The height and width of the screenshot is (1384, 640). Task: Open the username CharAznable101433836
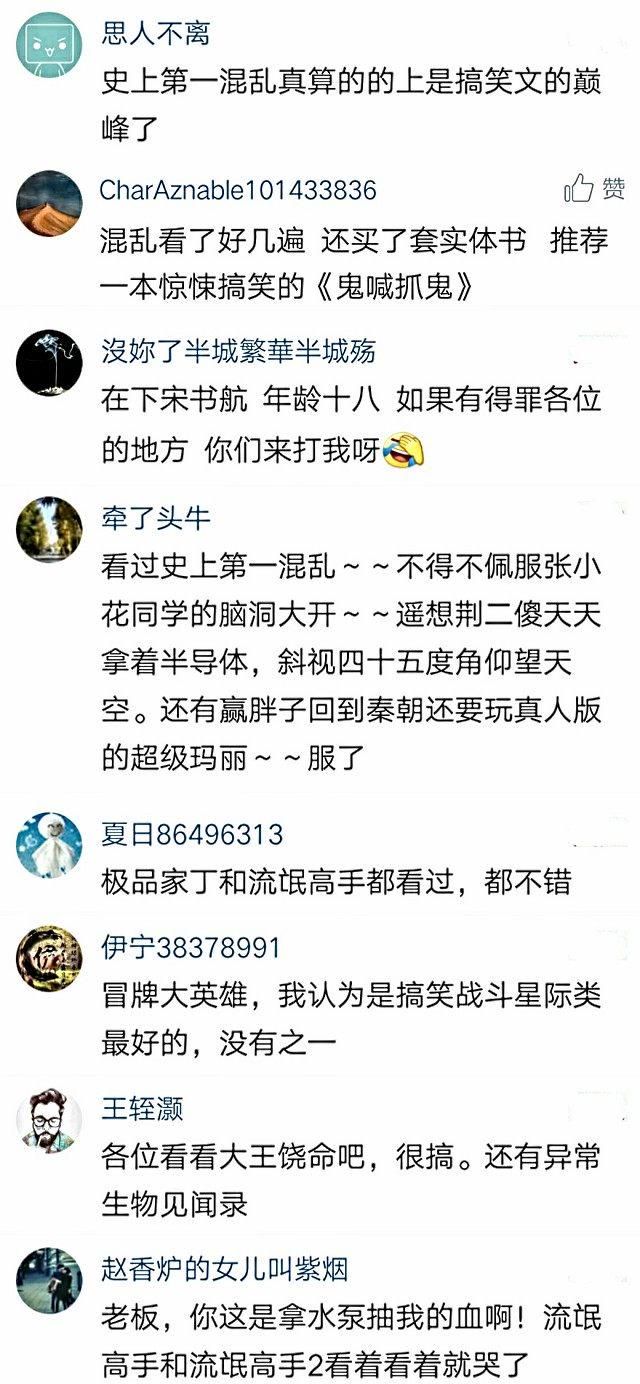238,191
